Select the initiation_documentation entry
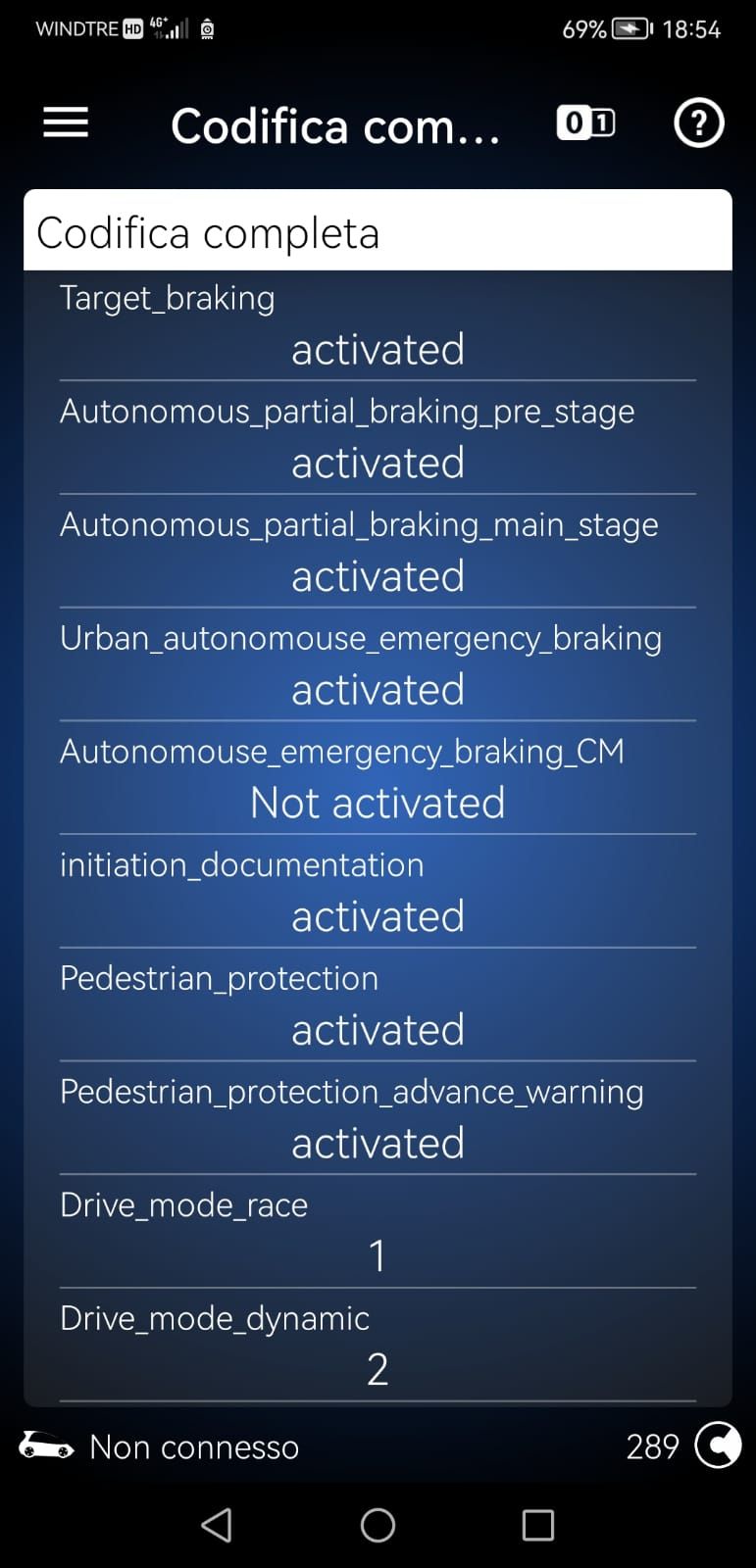 (x=378, y=892)
